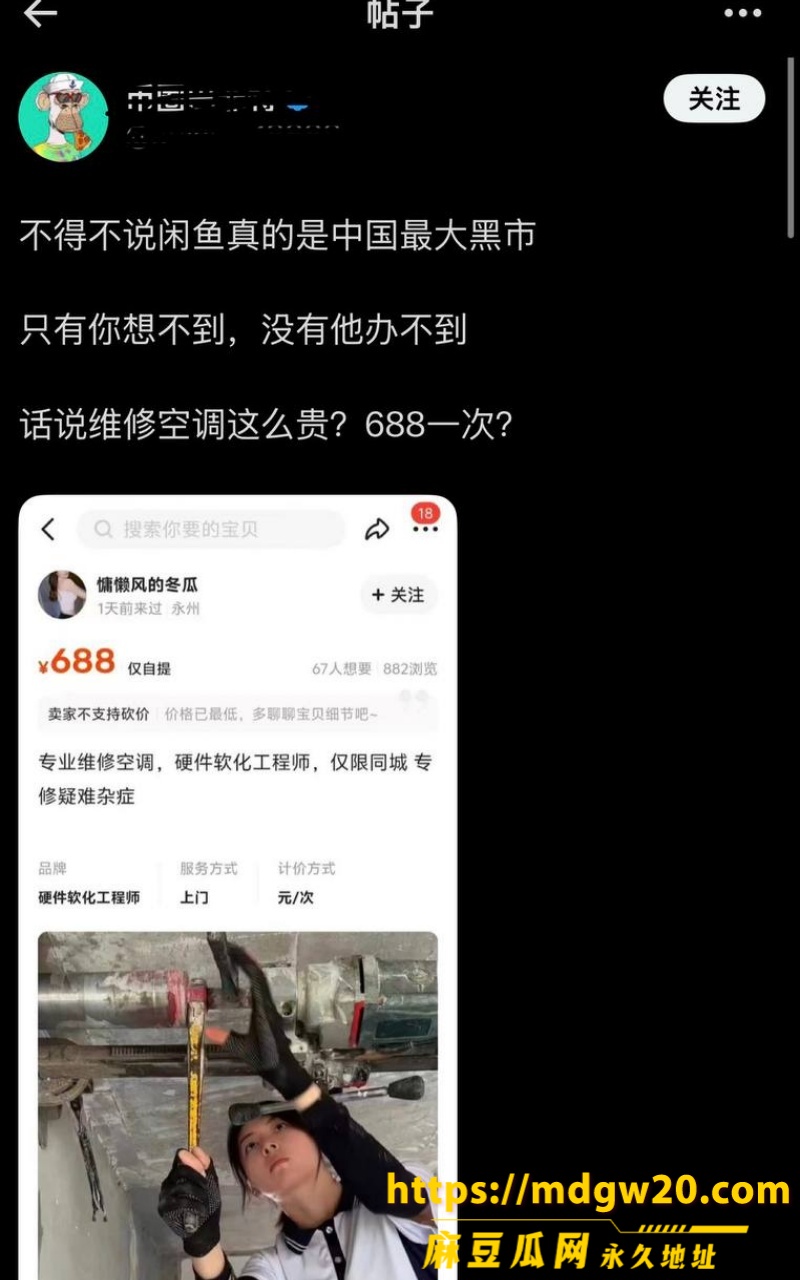Screen dimensions: 800x1280
Task: Go back using the top-left arrow
Action: point(39,13)
